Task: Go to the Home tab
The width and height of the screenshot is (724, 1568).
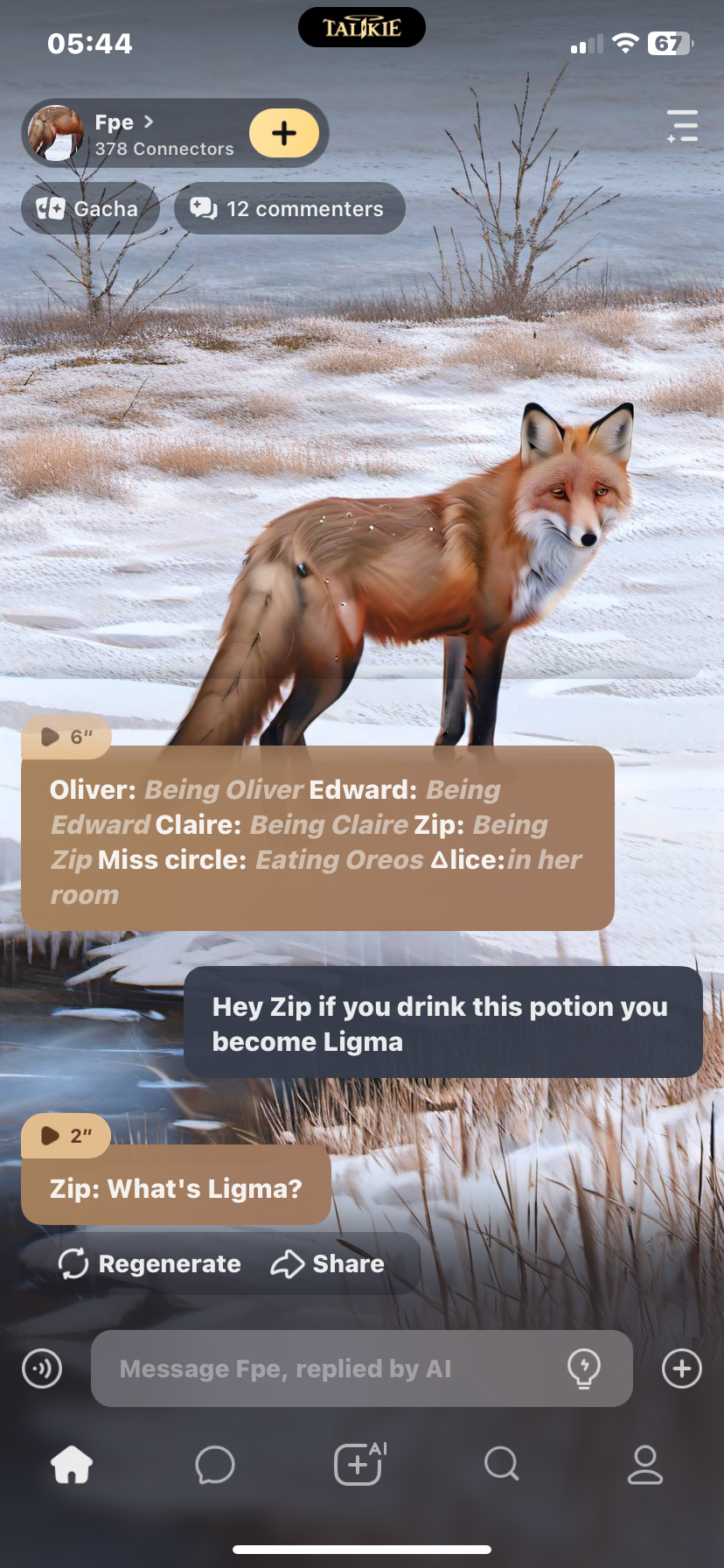Action: [72, 1464]
